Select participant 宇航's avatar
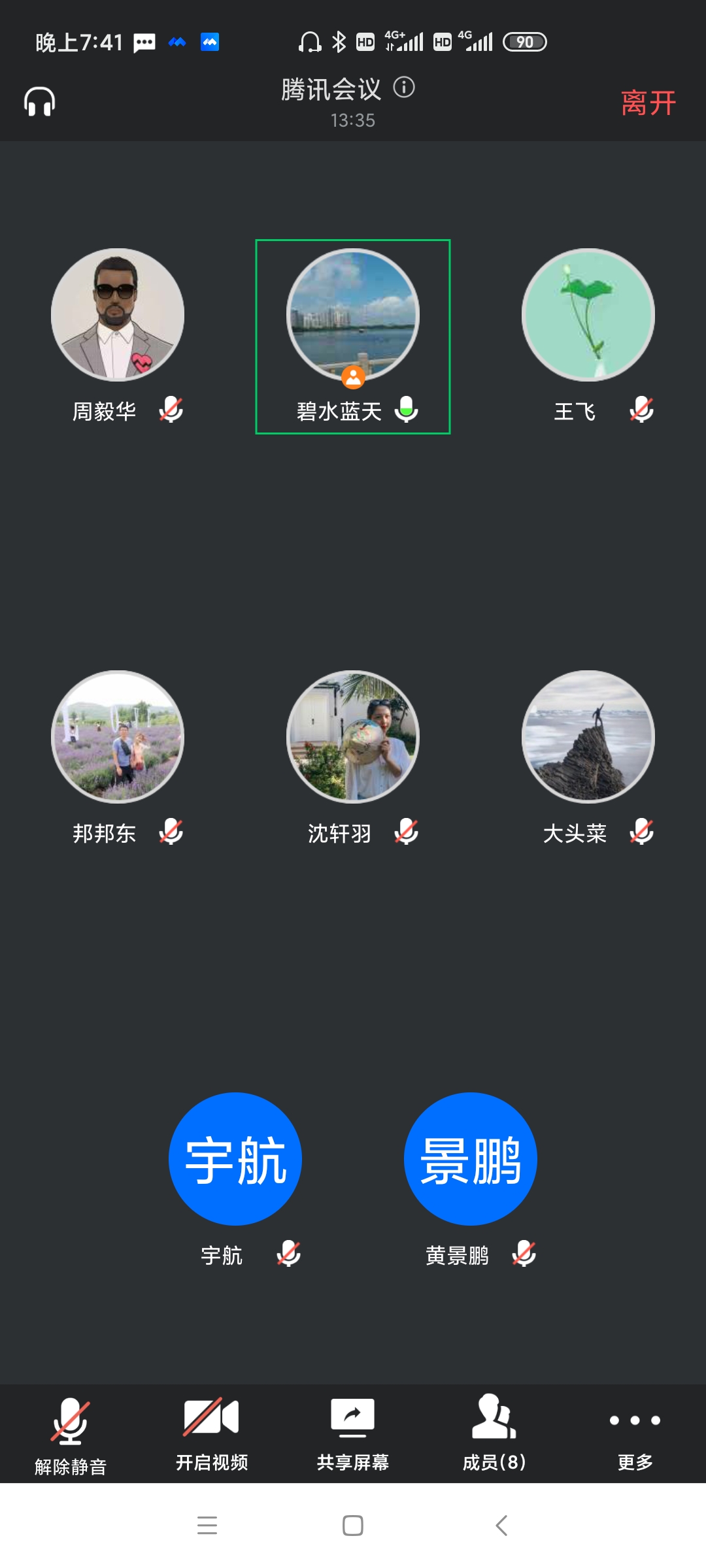The height and width of the screenshot is (1568, 706). (x=235, y=1158)
